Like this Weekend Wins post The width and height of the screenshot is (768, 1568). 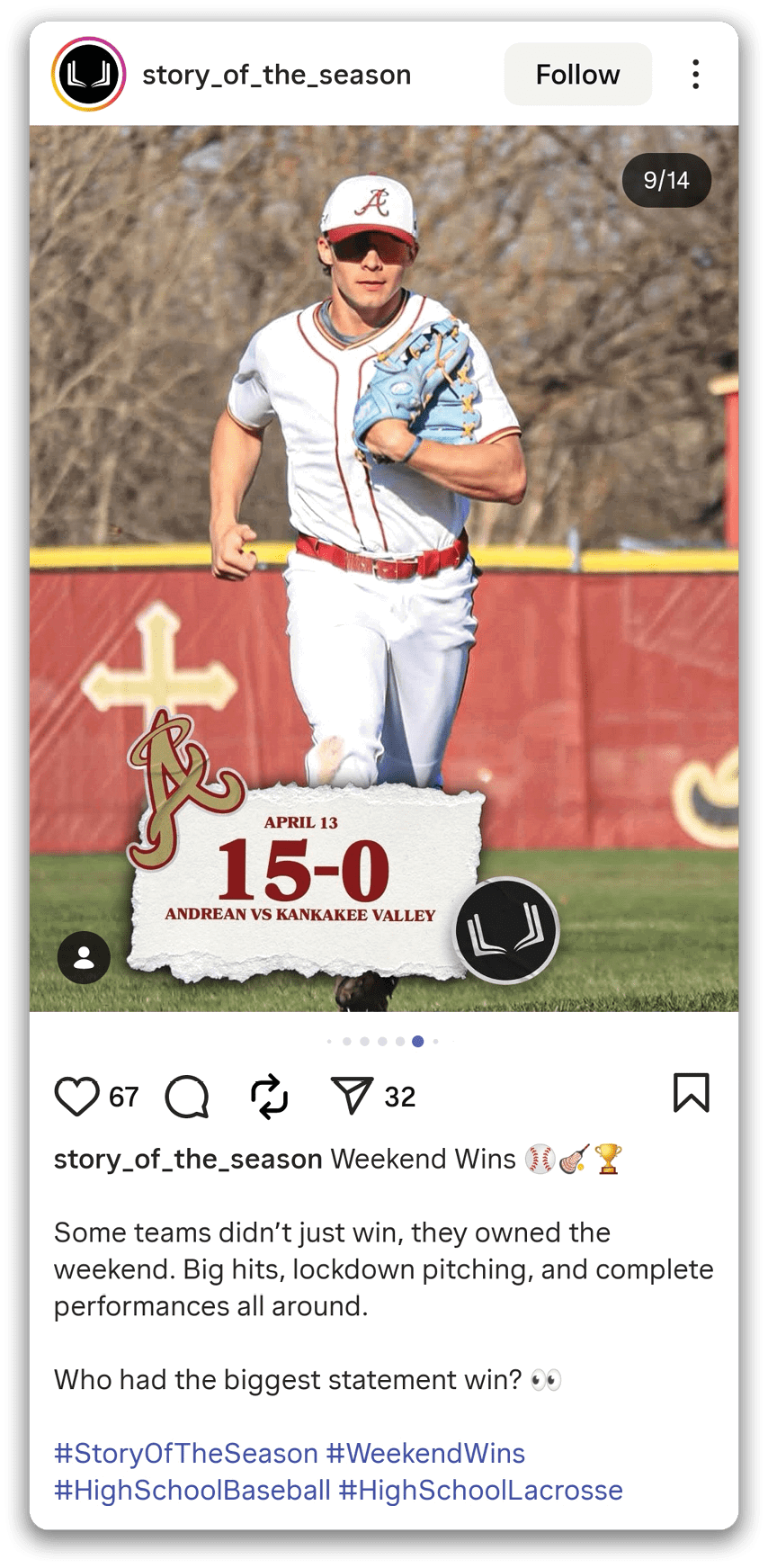tap(77, 1097)
